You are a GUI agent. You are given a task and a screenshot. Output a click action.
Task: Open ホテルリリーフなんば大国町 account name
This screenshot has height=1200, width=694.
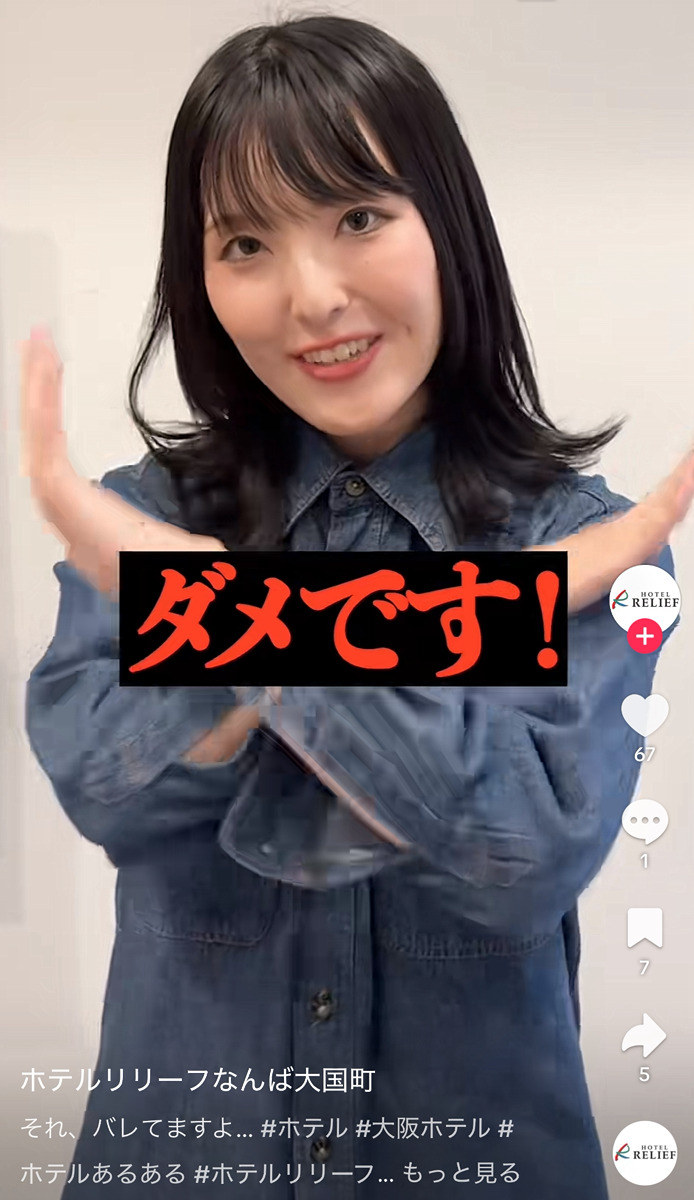(197, 1080)
